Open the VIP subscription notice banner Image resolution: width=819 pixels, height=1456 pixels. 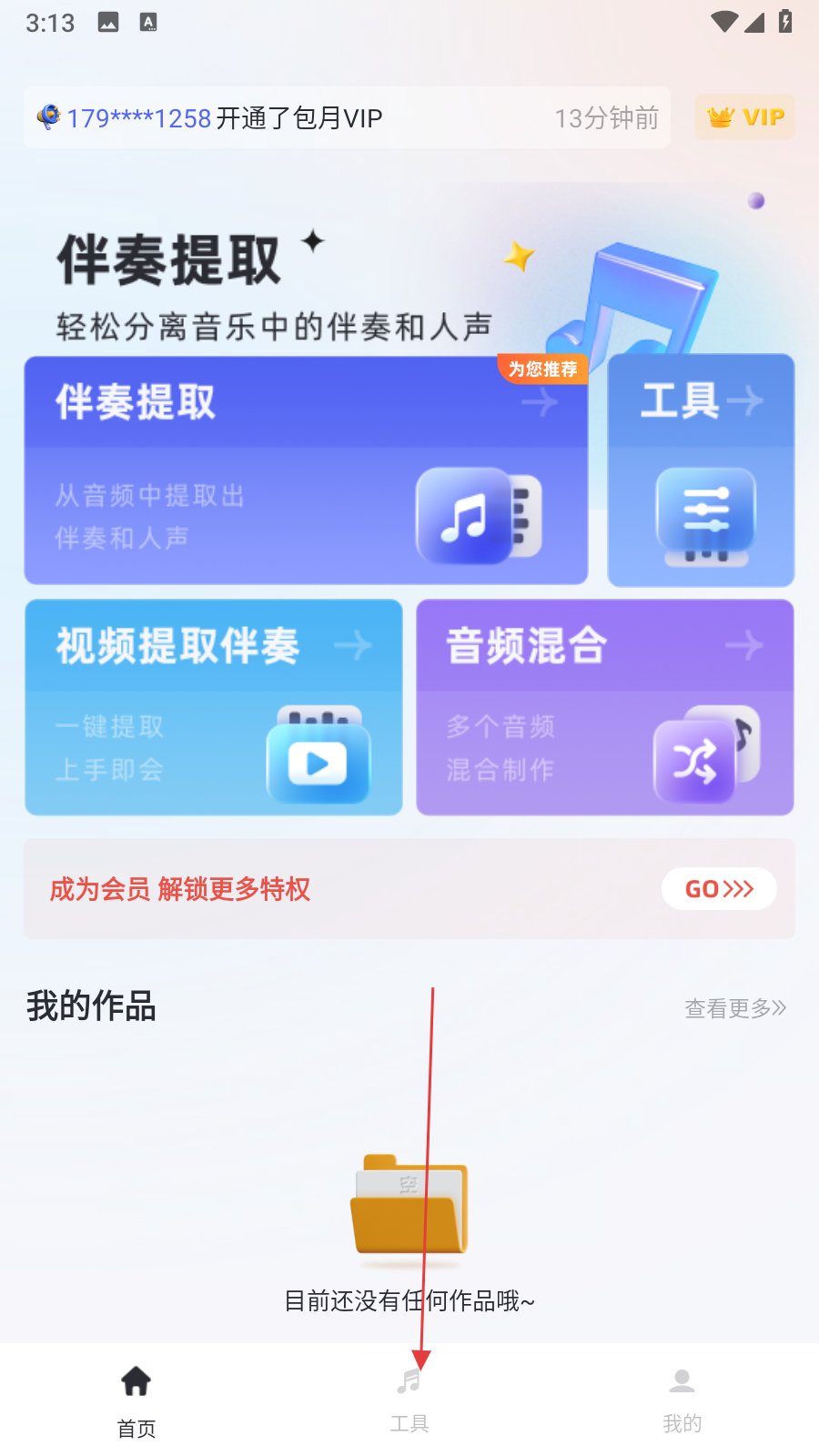[x=346, y=118]
